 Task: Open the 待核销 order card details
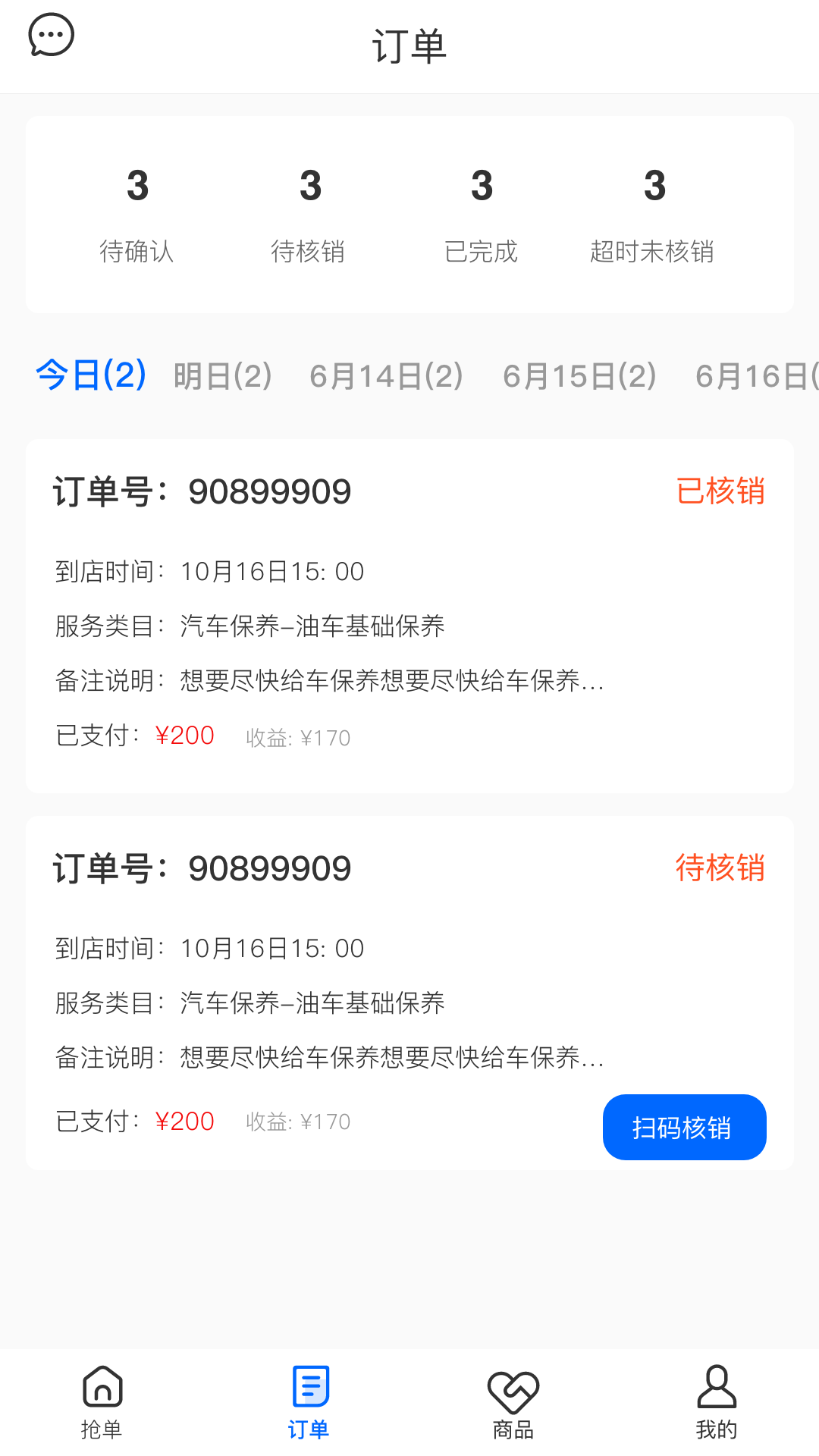(409, 986)
